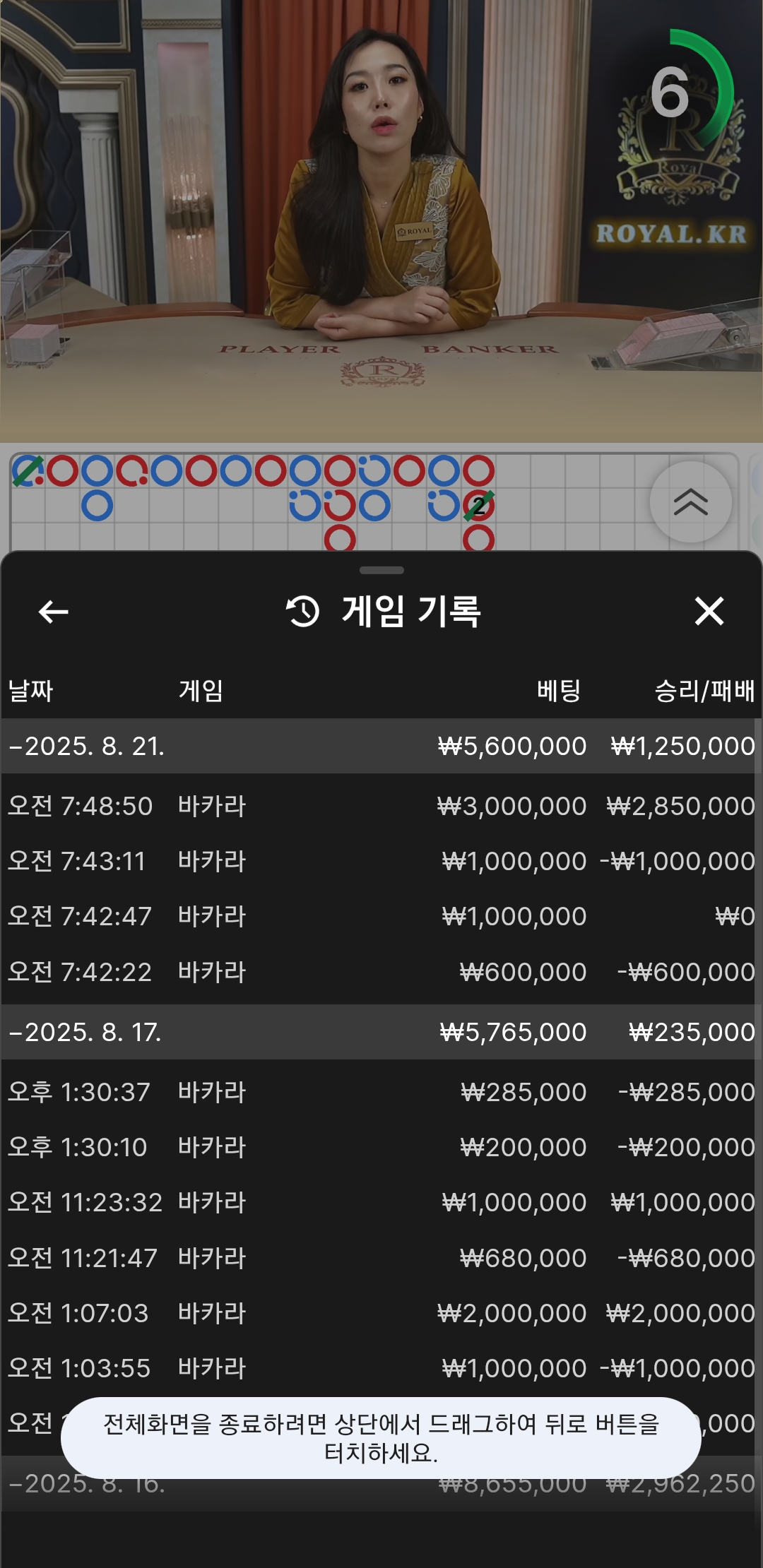The image size is (763, 1568).
Task: Open the 오후 1:30:10 바카라 record
Action: click(381, 1147)
